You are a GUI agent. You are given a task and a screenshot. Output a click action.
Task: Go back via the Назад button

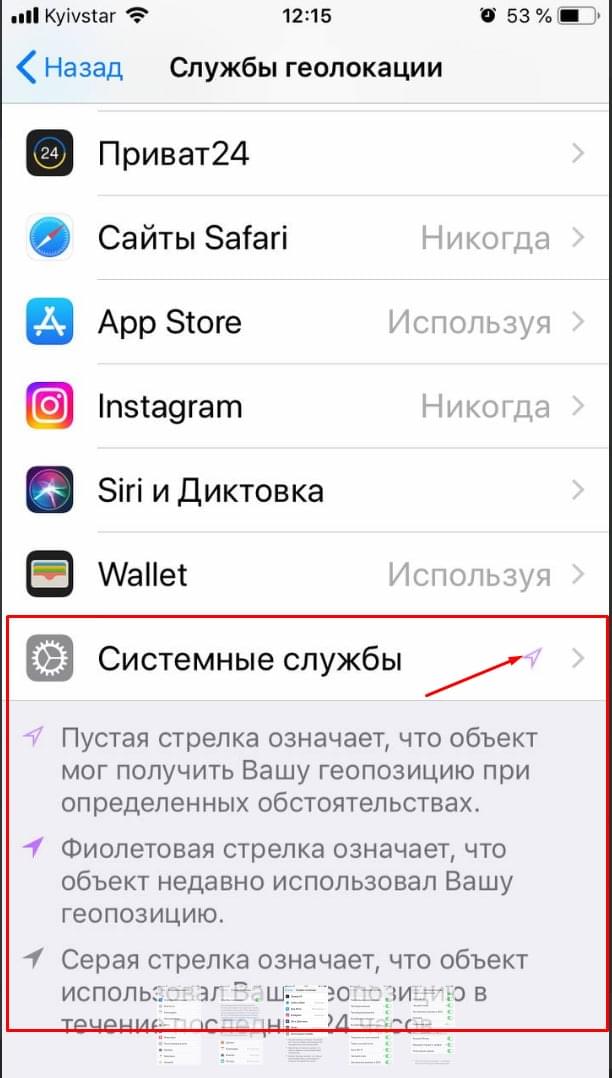point(70,68)
